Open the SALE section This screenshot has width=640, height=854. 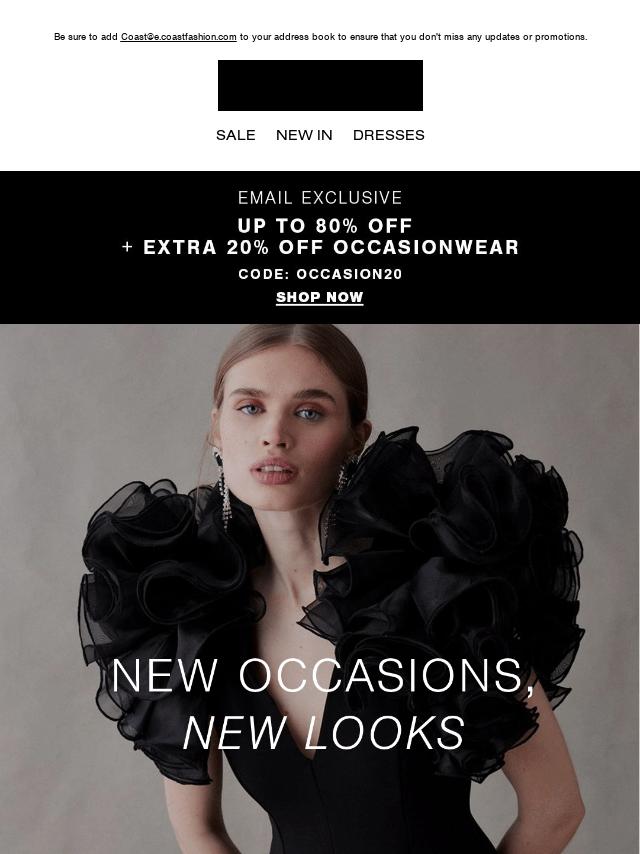[235, 135]
